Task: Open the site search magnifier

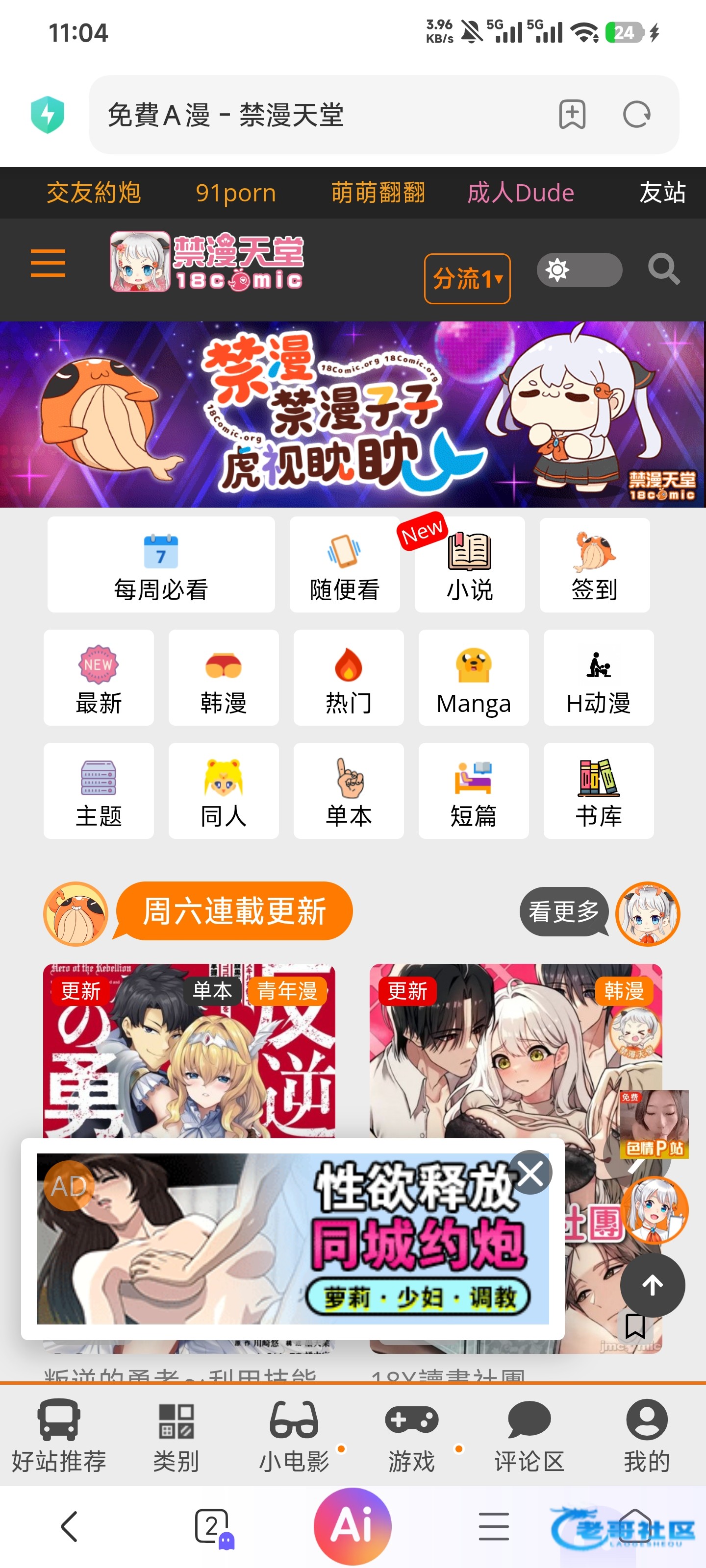Action: (x=663, y=269)
